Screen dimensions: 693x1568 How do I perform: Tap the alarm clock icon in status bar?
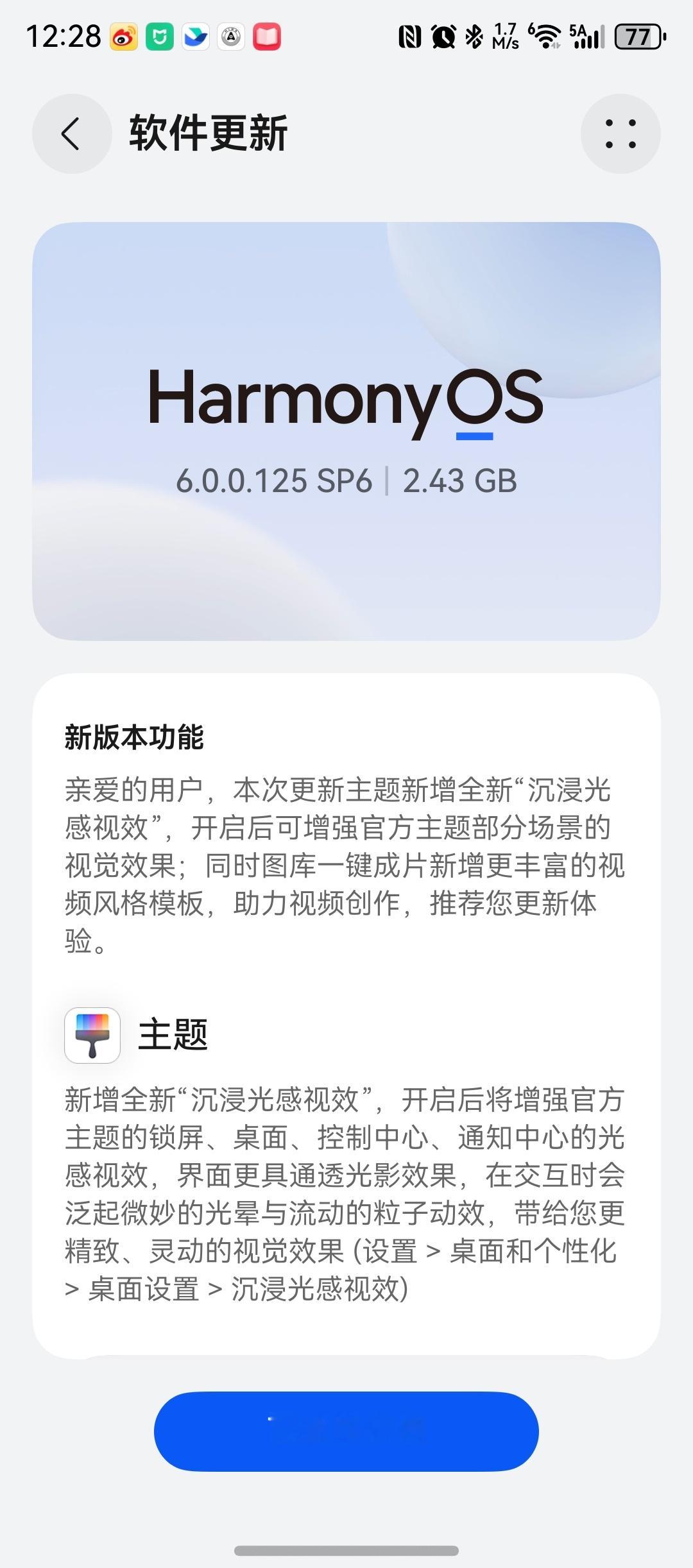point(442,37)
